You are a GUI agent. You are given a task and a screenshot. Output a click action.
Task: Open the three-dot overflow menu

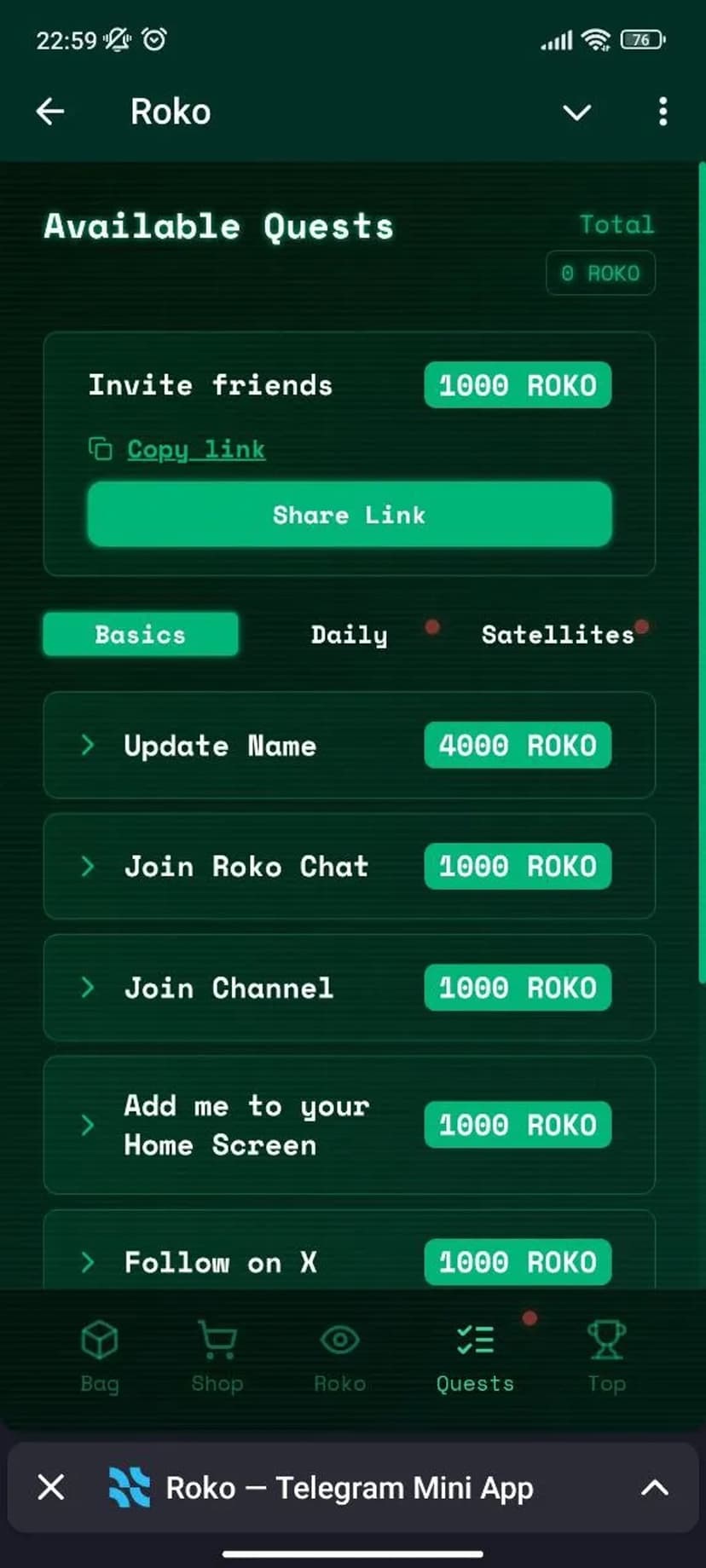click(663, 112)
